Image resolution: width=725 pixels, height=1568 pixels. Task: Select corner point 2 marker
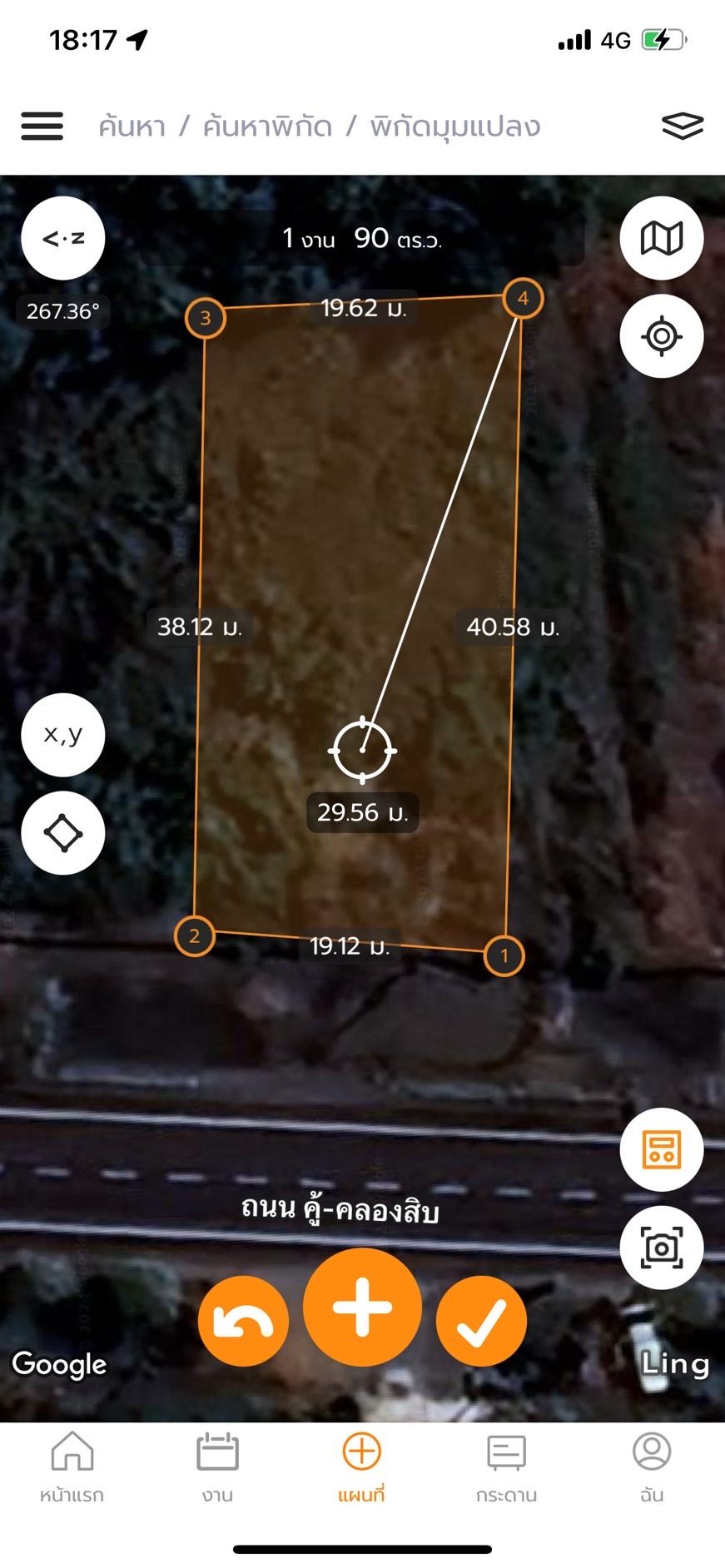pyautogui.click(x=194, y=936)
